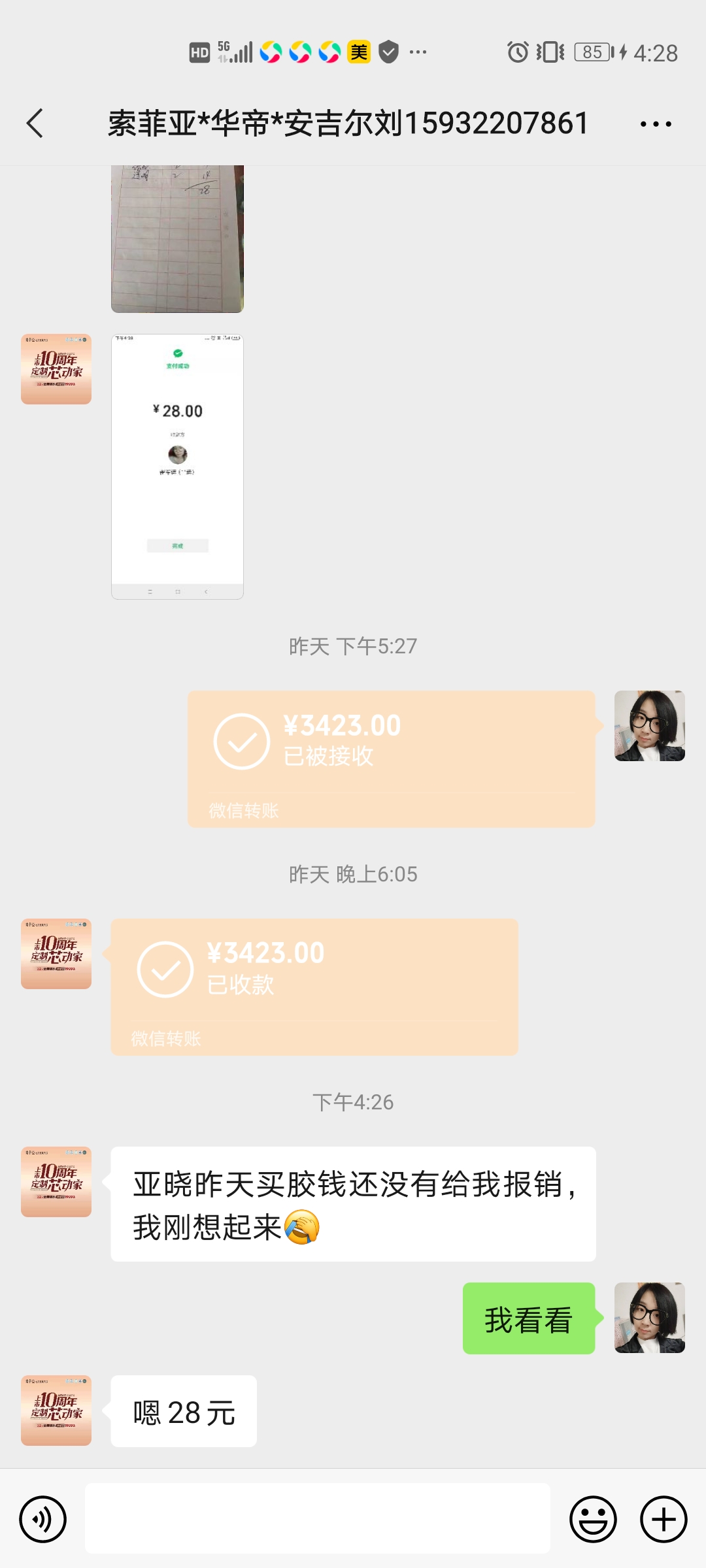Open the chat info overflow menu
Image resolution: width=706 pixels, height=1568 pixels.
tap(656, 123)
